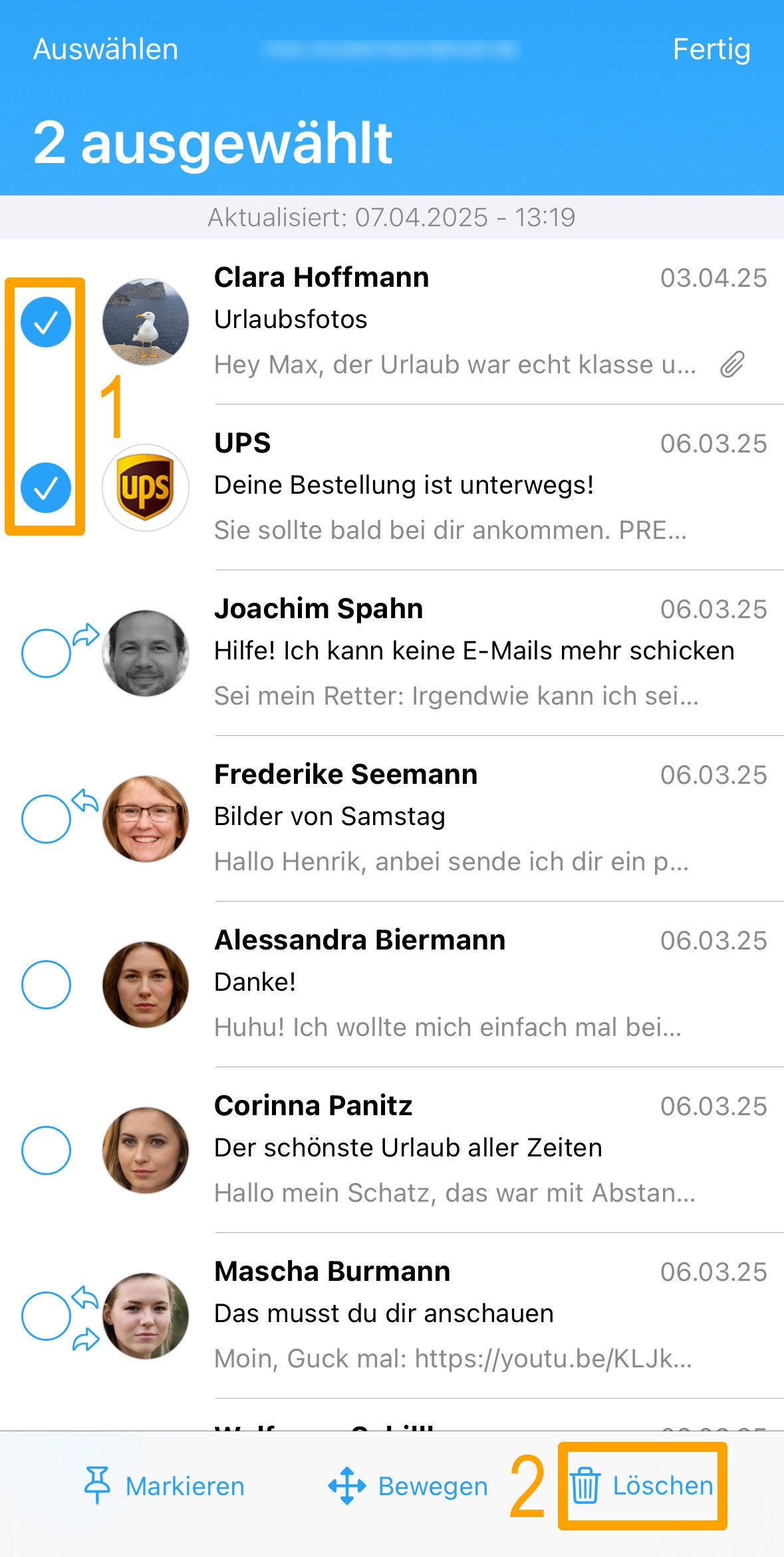Image resolution: width=784 pixels, height=1557 pixels.
Task: Uncheck the UPS email
Action: click(x=46, y=488)
